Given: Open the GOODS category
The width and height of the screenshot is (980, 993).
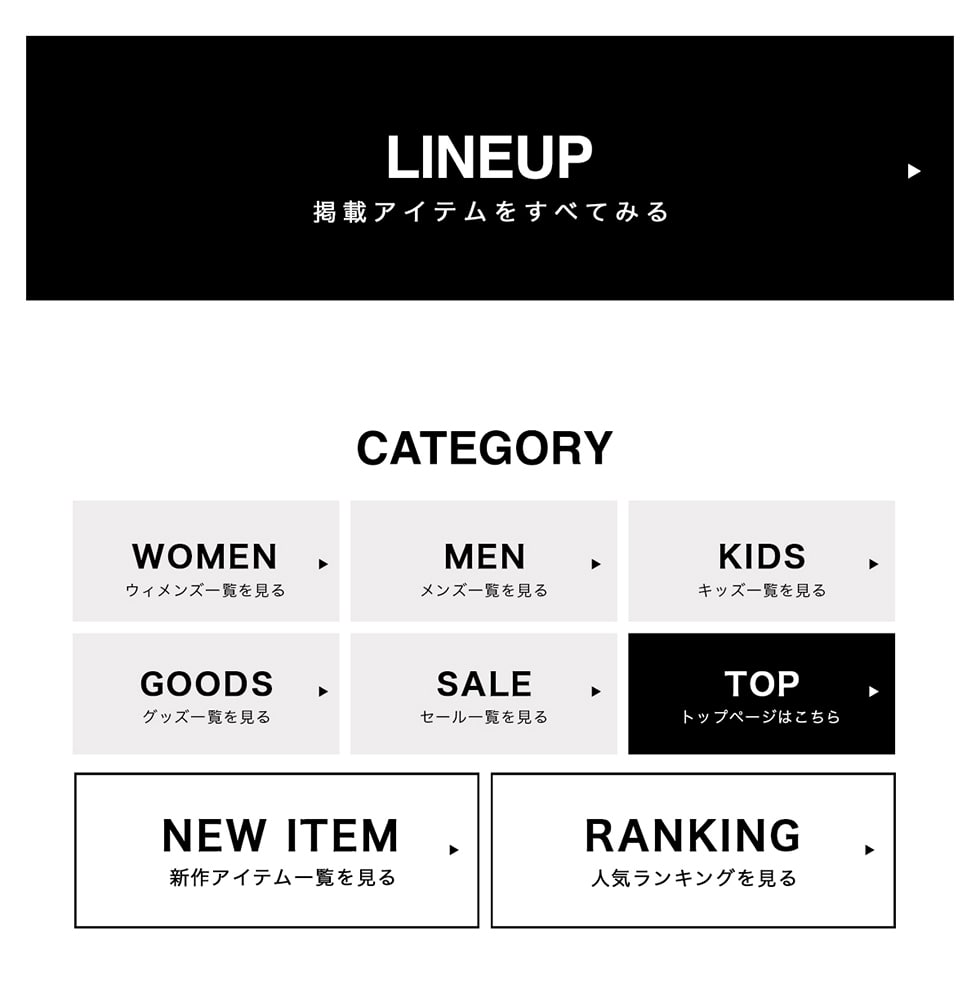Looking at the screenshot, I should pos(206,693).
